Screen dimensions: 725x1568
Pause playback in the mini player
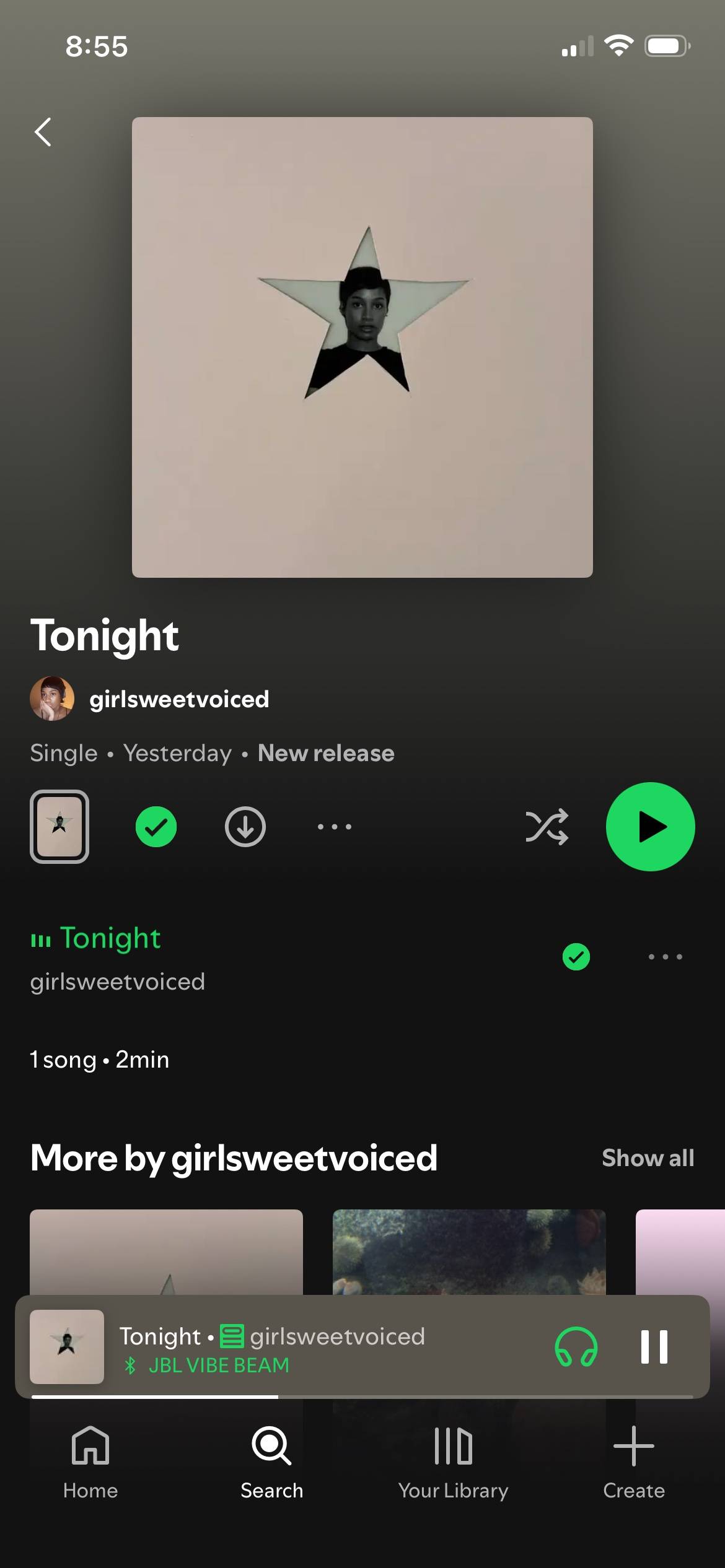654,1346
